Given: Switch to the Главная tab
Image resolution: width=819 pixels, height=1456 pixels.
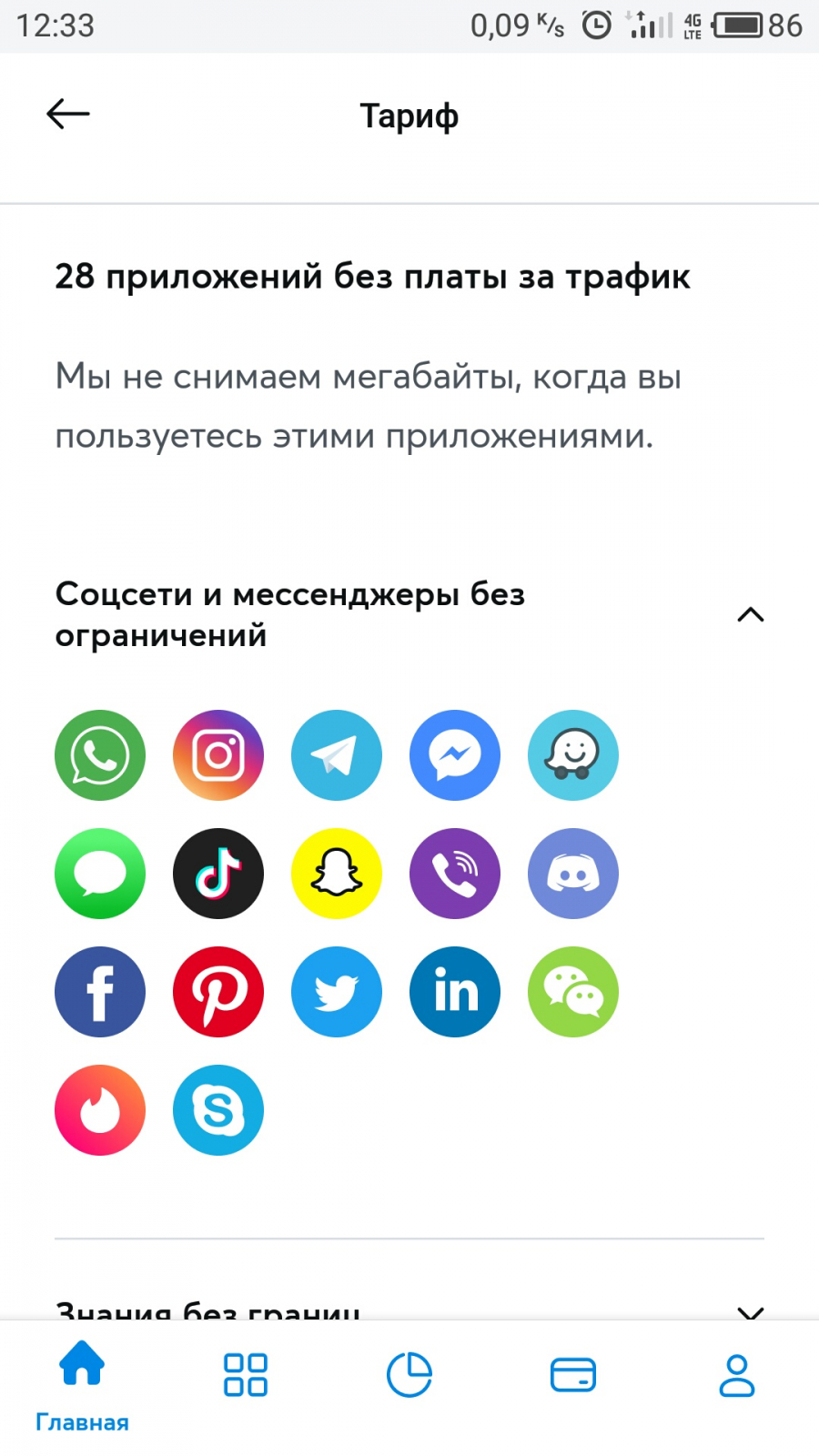Looking at the screenshot, I should [x=82, y=1387].
